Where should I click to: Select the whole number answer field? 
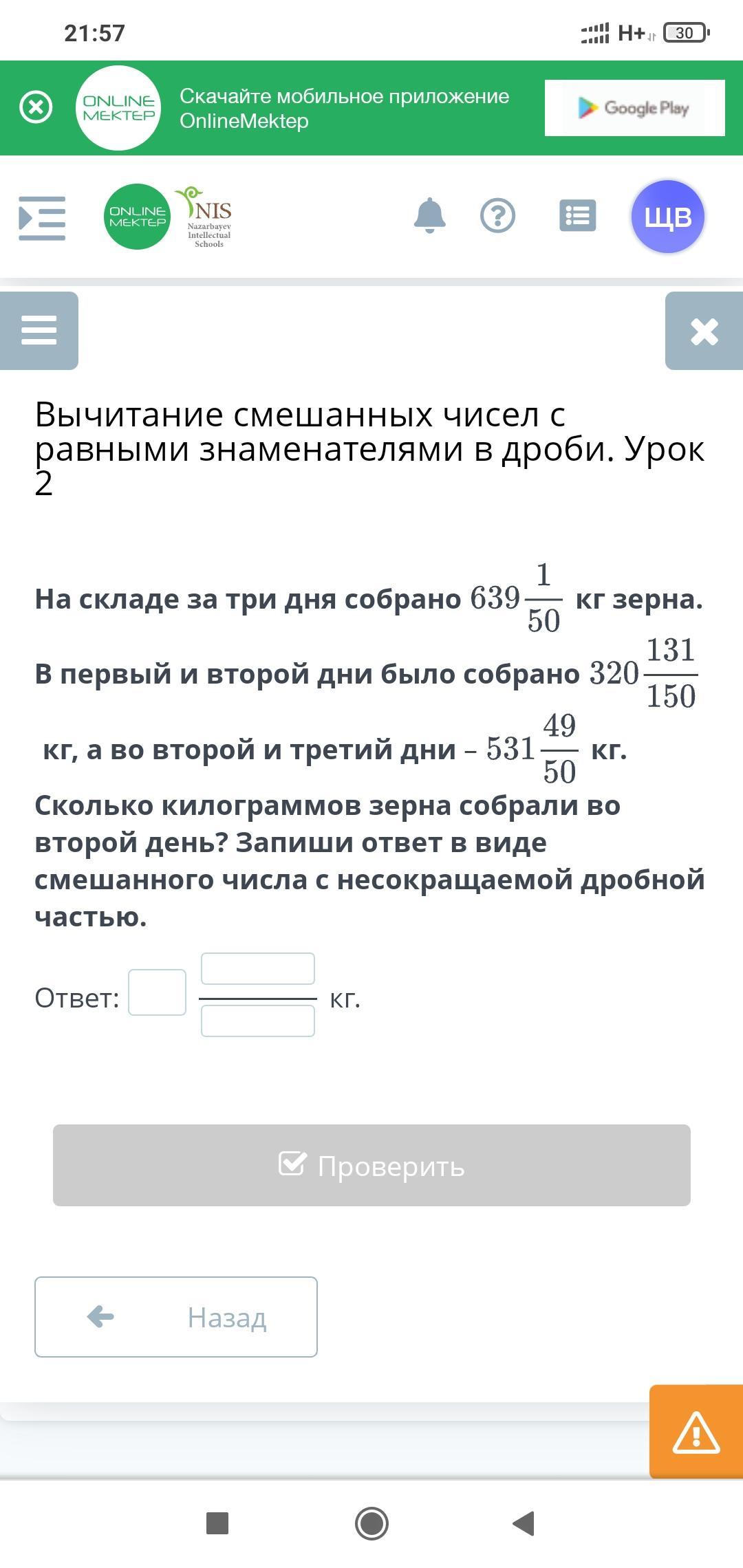click(158, 992)
